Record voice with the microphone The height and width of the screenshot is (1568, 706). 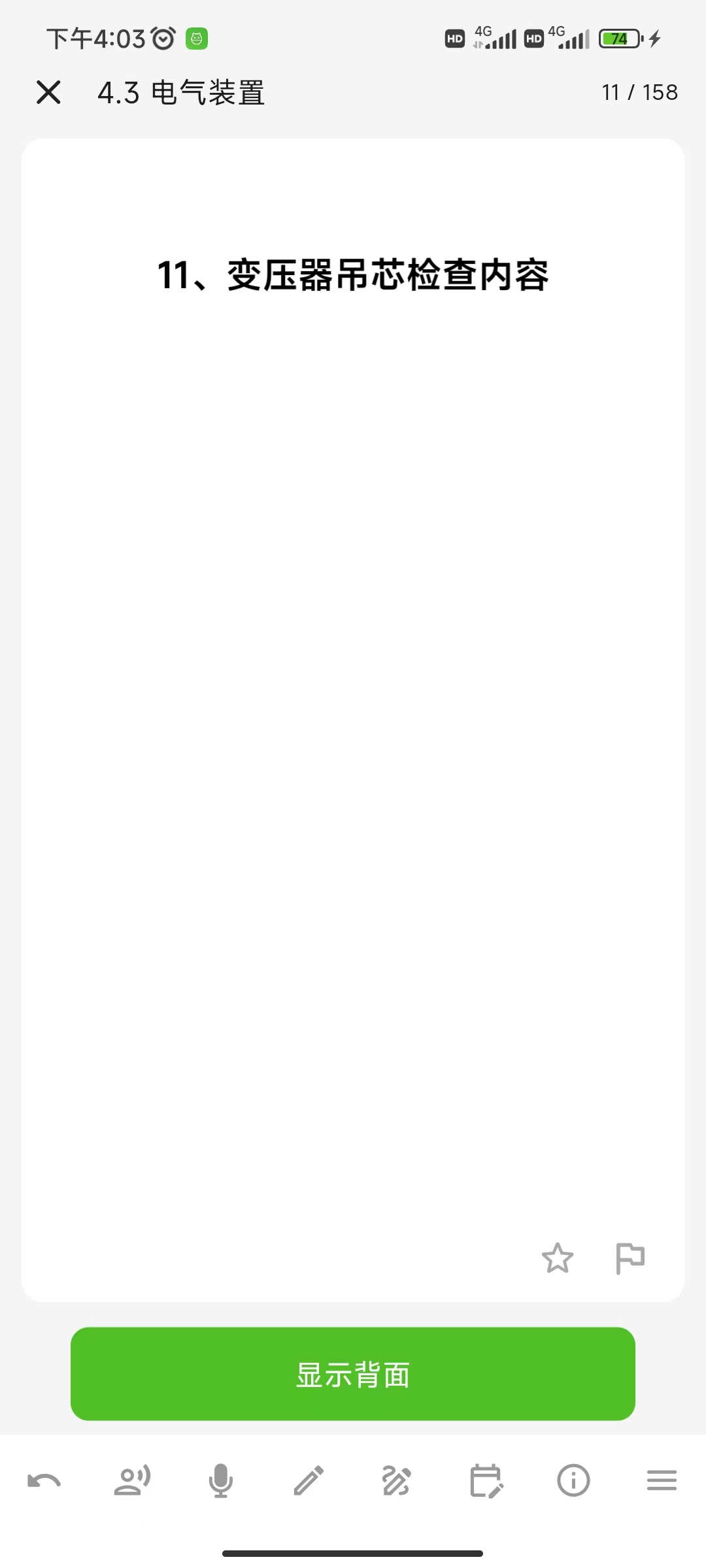(221, 1480)
